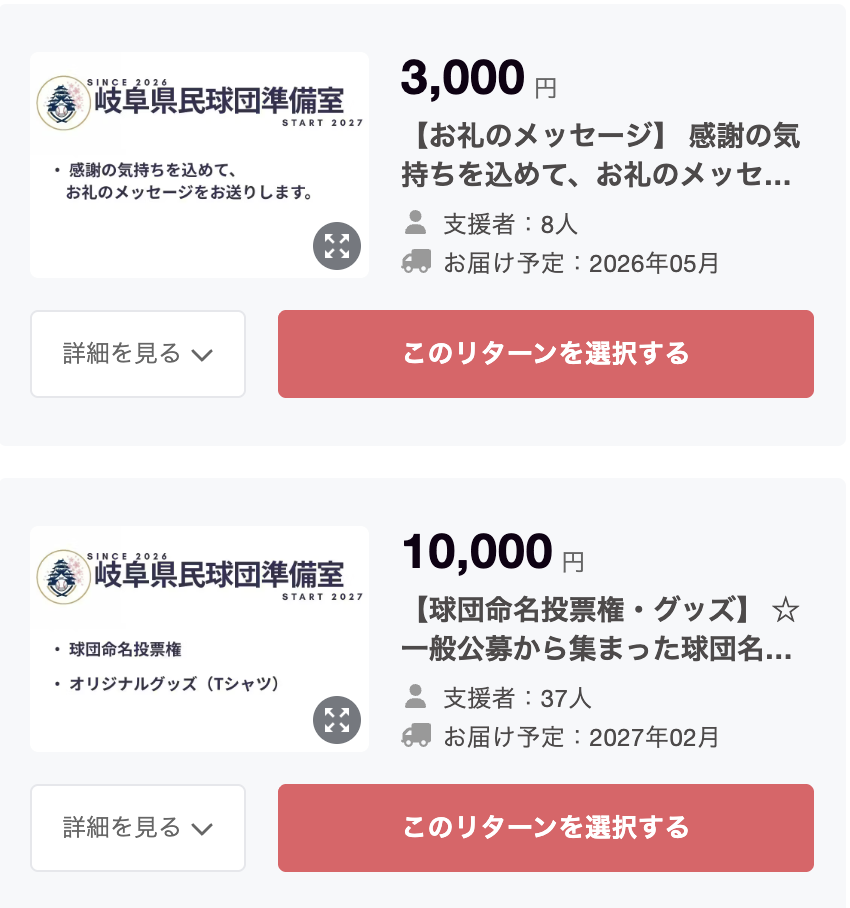Expand 詳細を見る for the 3,000円 reward

click(137, 354)
